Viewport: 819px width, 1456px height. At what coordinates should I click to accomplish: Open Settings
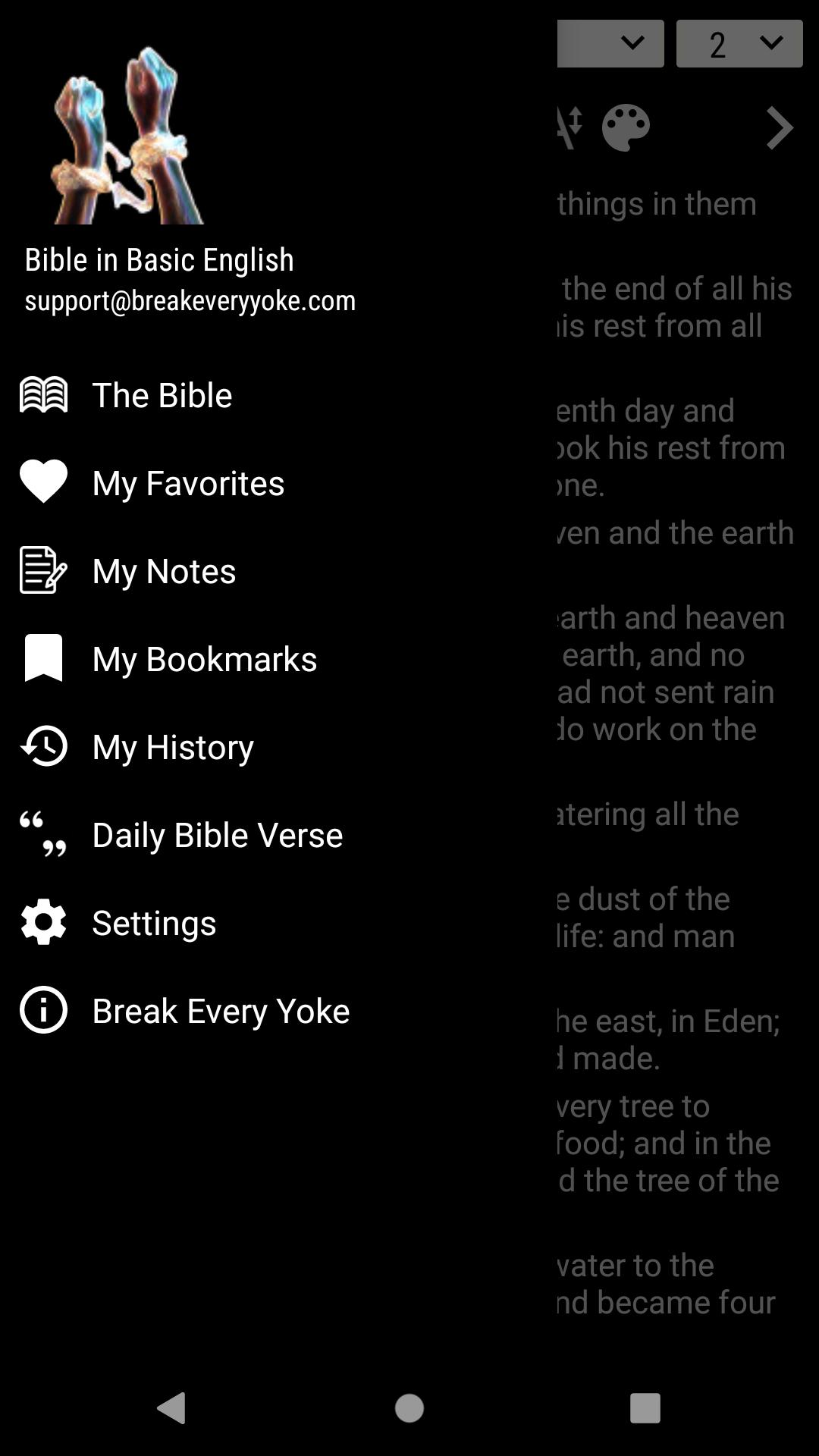[x=154, y=923]
